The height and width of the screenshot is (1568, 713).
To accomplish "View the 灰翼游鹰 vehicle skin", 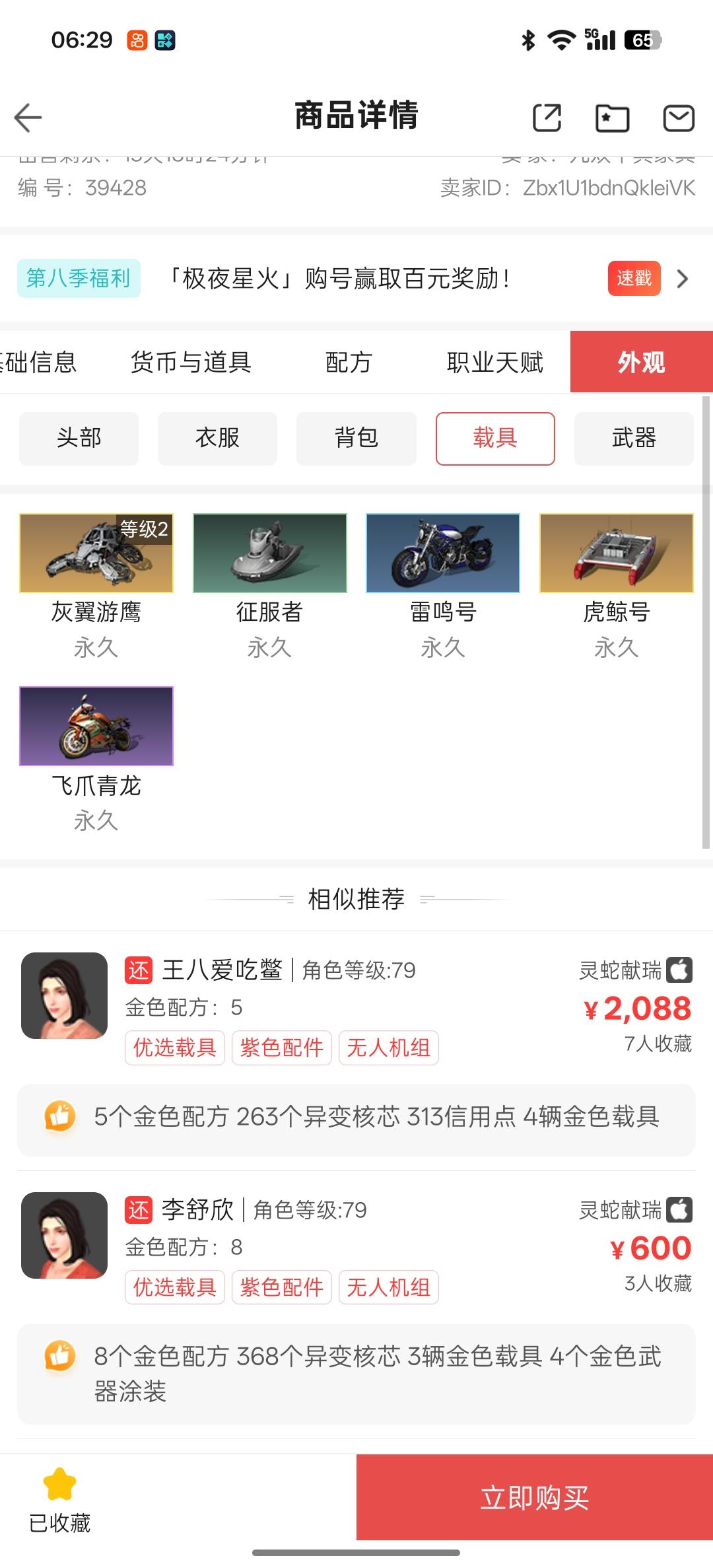I will pos(96,553).
